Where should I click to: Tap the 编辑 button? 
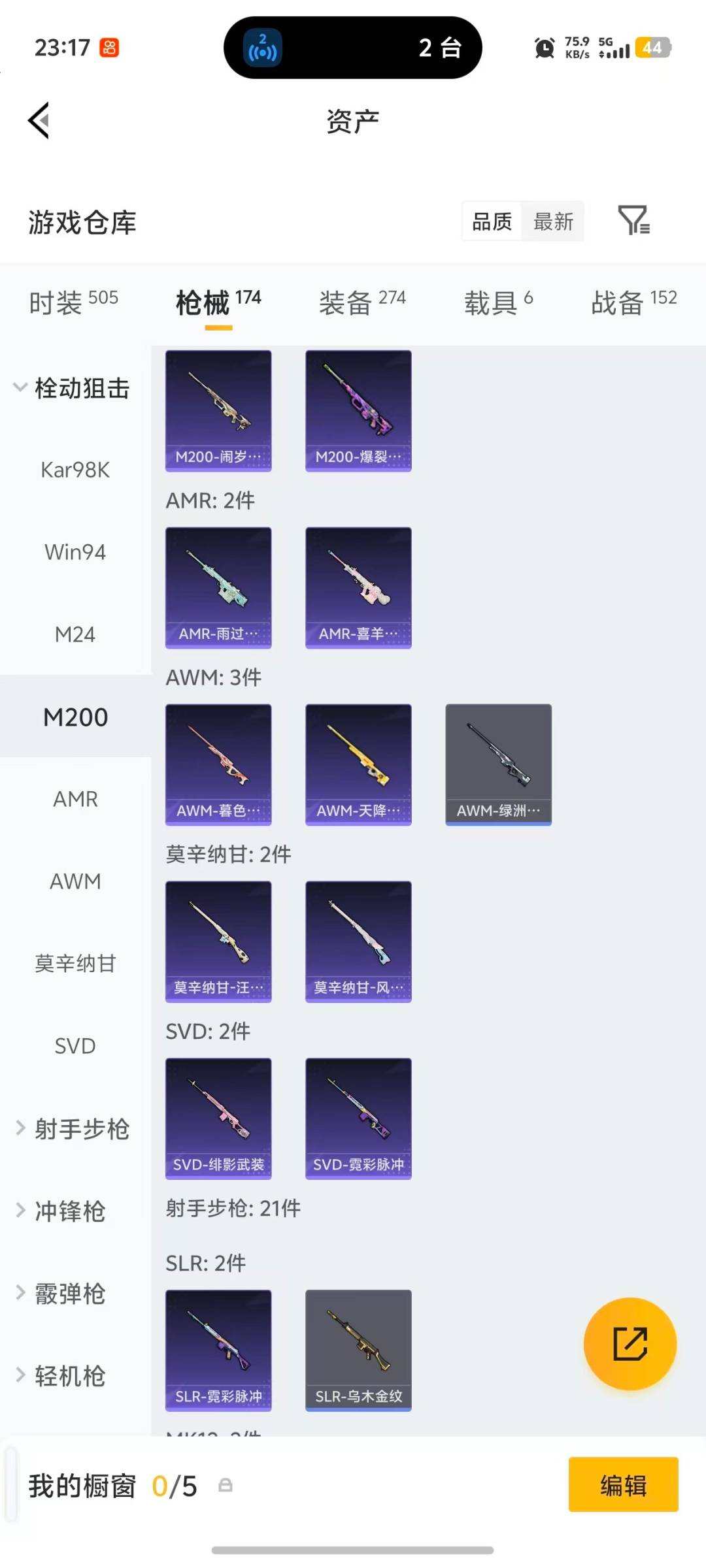tap(623, 1486)
